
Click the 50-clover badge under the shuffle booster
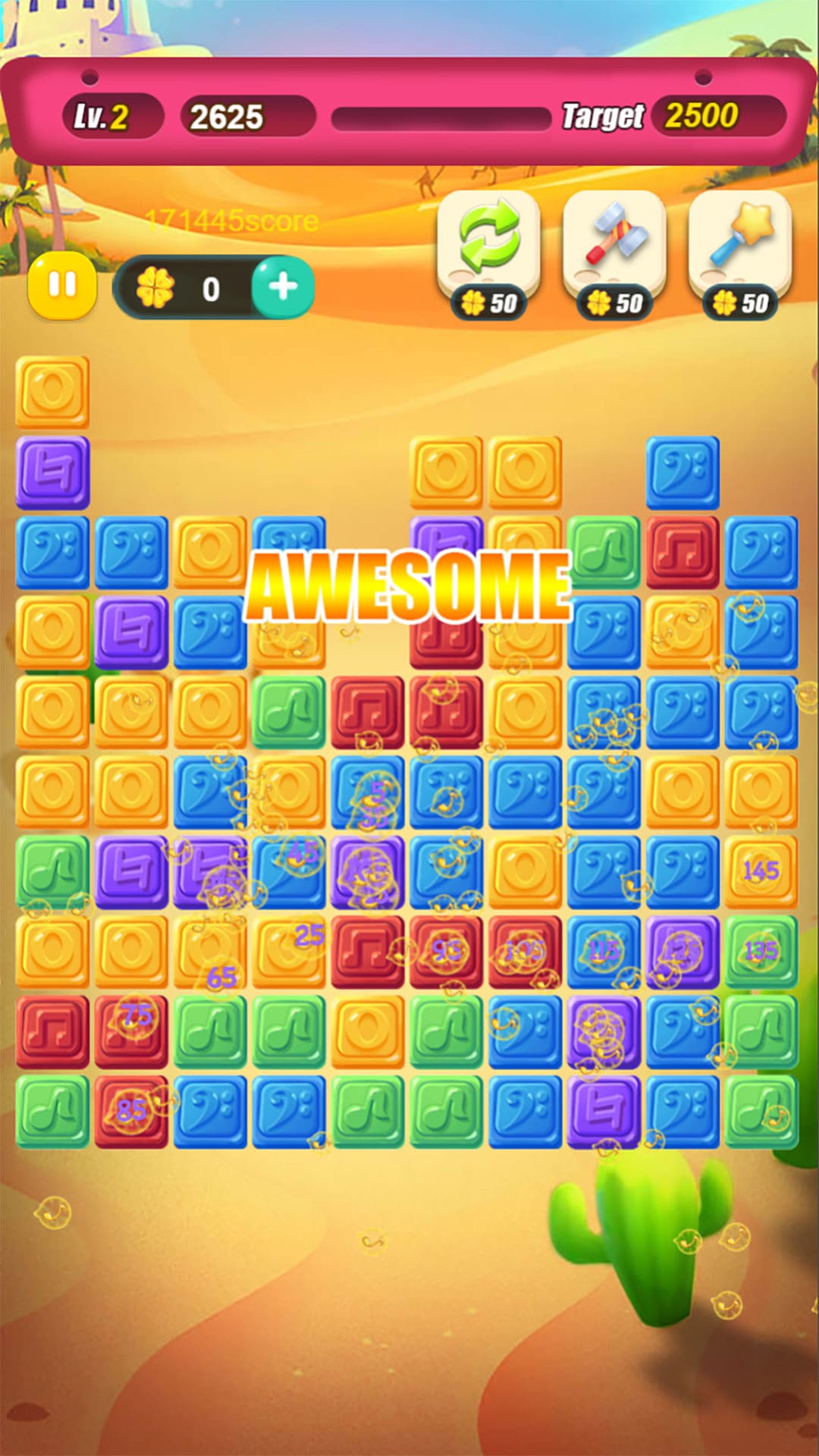tap(489, 303)
